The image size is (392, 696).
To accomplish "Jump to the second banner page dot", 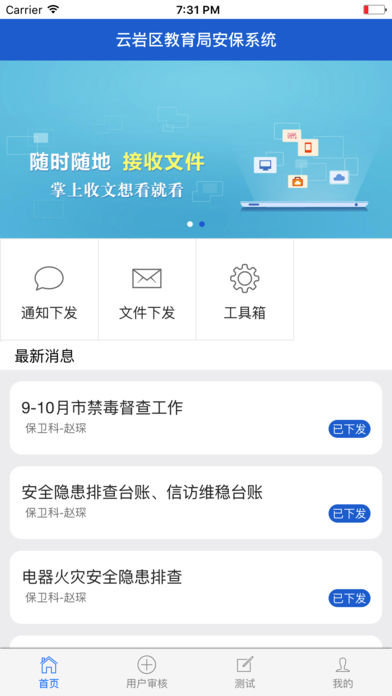I will click(202, 224).
